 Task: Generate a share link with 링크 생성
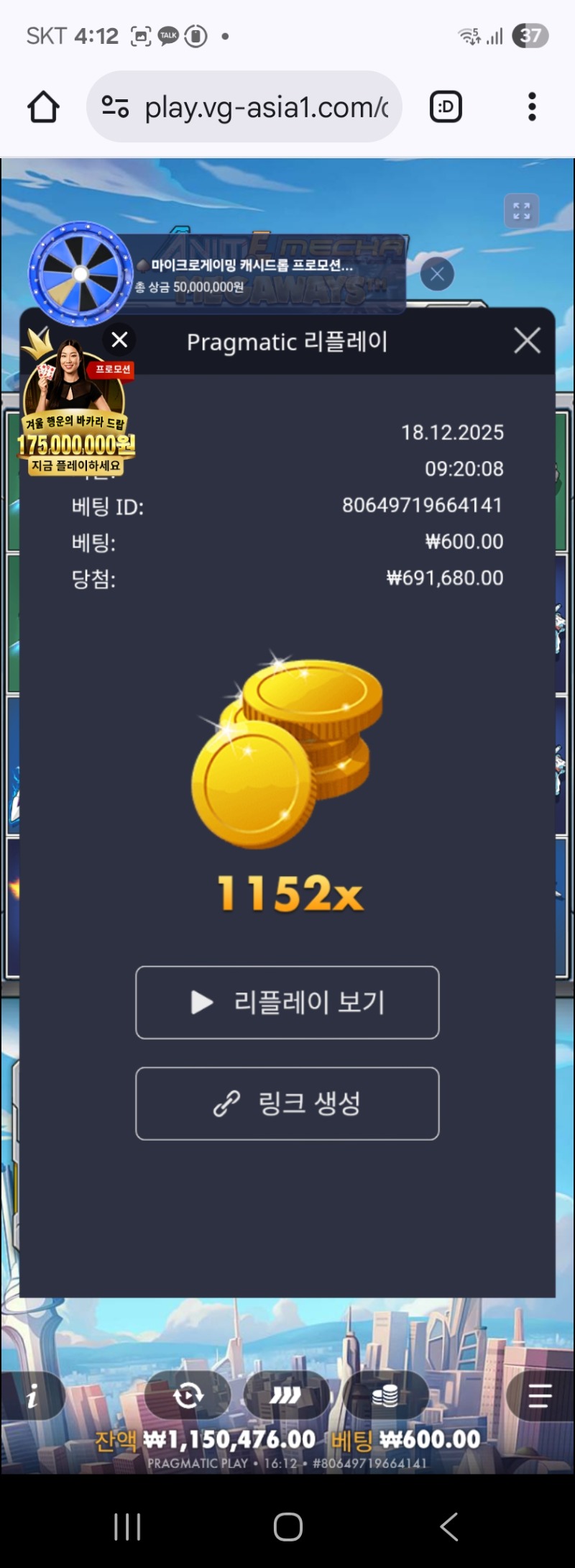pos(287,1103)
